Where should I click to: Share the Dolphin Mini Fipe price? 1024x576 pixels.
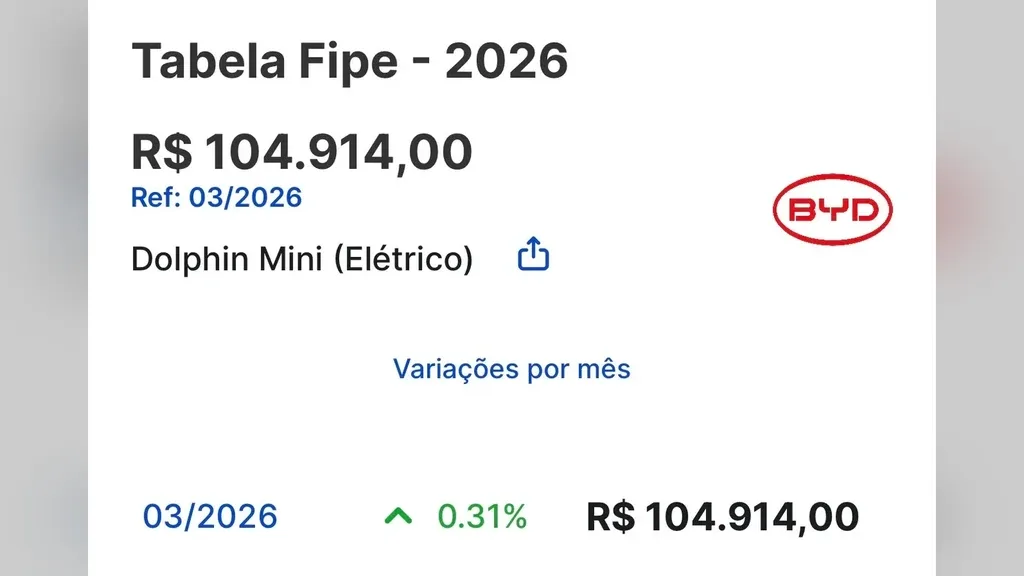(x=533, y=255)
